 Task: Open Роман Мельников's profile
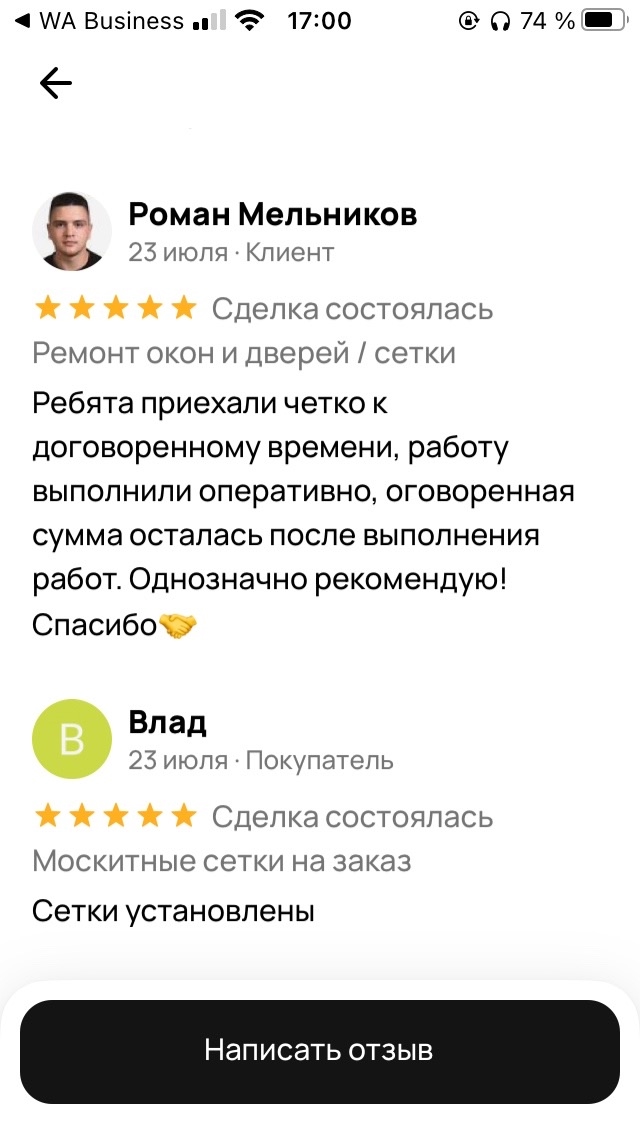pos(272,214)
